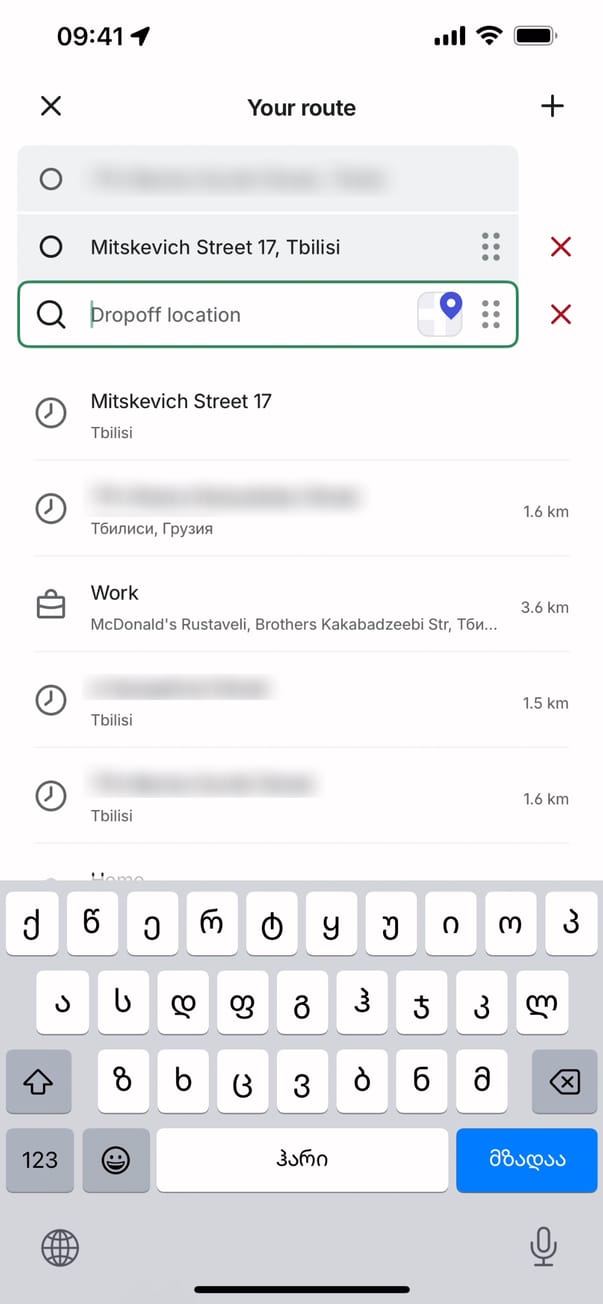Remove the Mitskevich Street 17 stop
The width and height of the screenshot is (603, 1304).
click(x=561, y=247)
